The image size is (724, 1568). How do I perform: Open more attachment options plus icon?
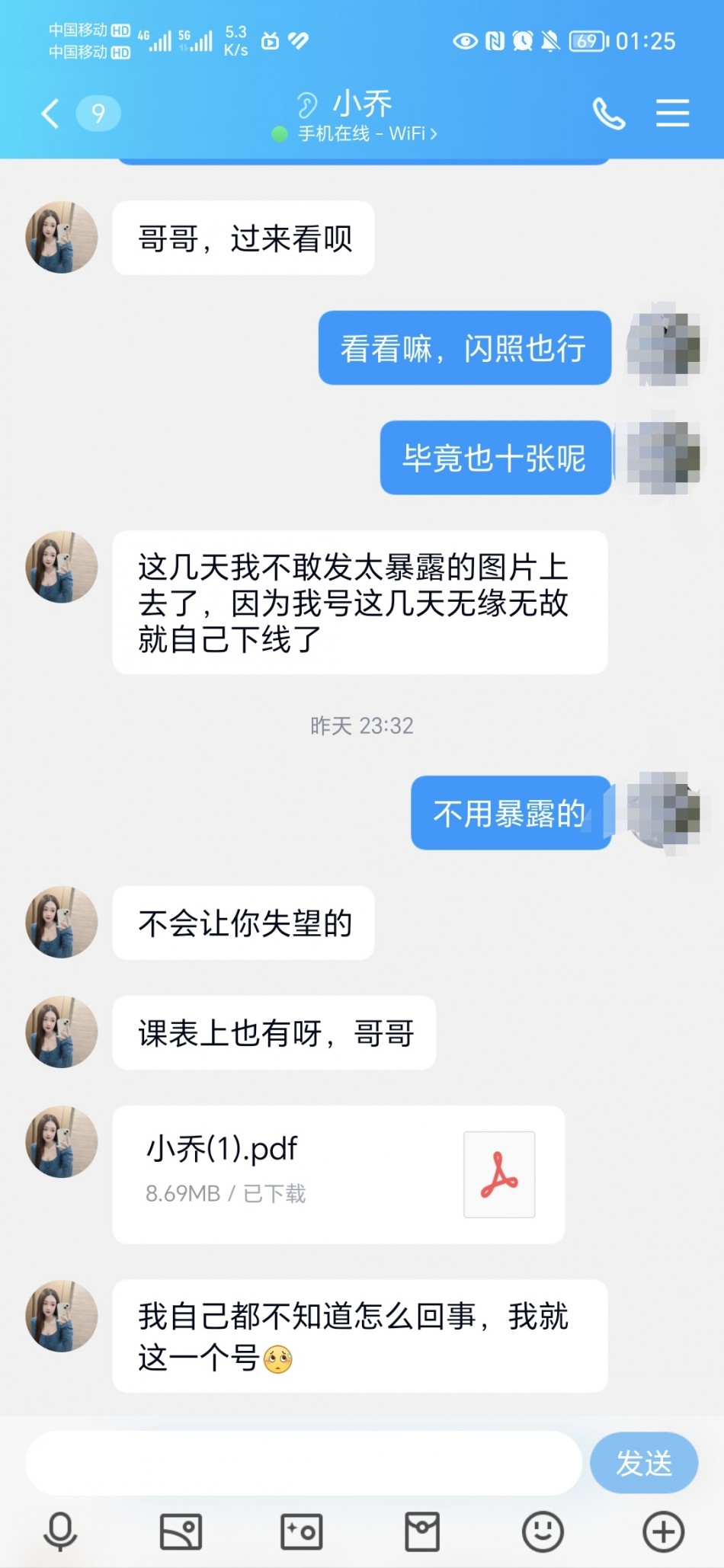click(664, 1531)
